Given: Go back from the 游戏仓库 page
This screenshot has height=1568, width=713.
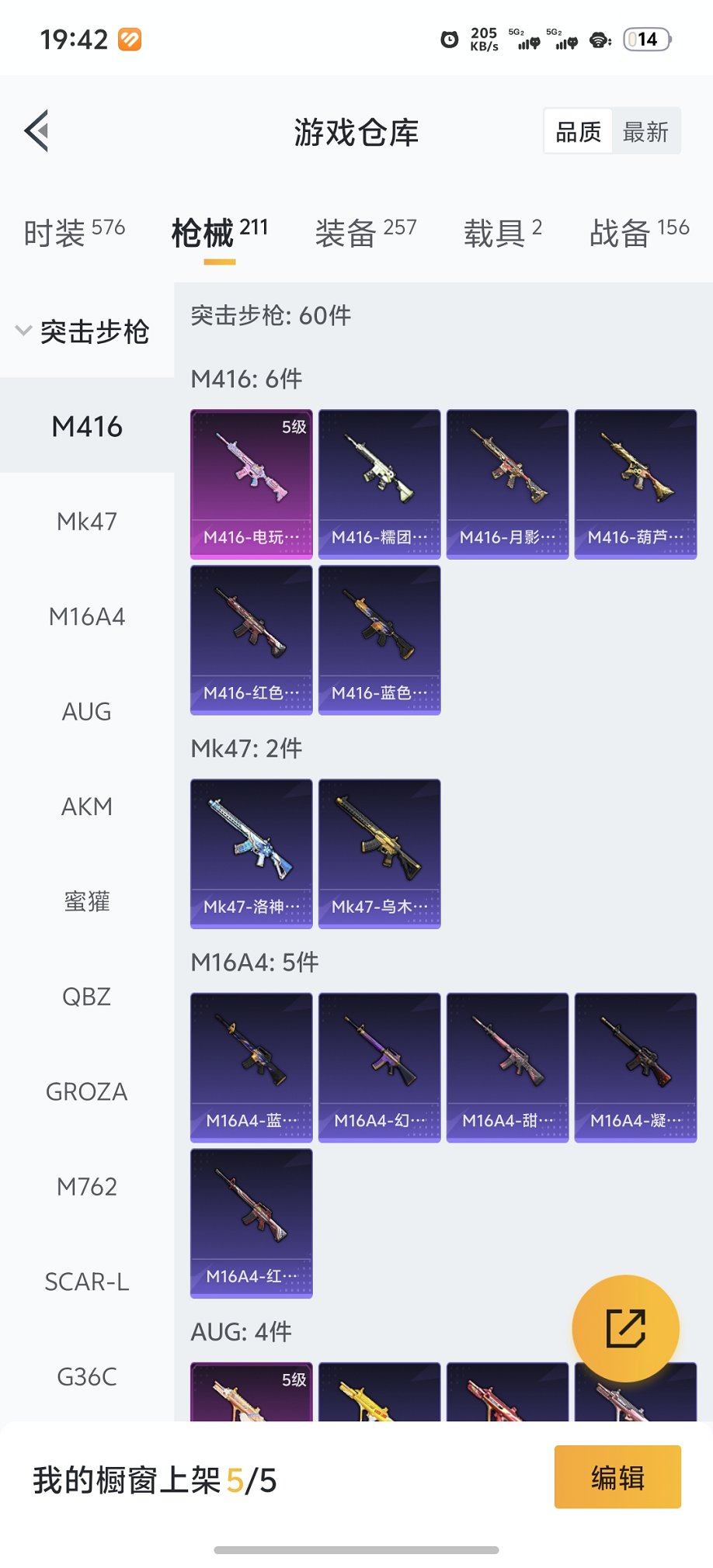Looking at the screenshot, I should pos(37,130).
